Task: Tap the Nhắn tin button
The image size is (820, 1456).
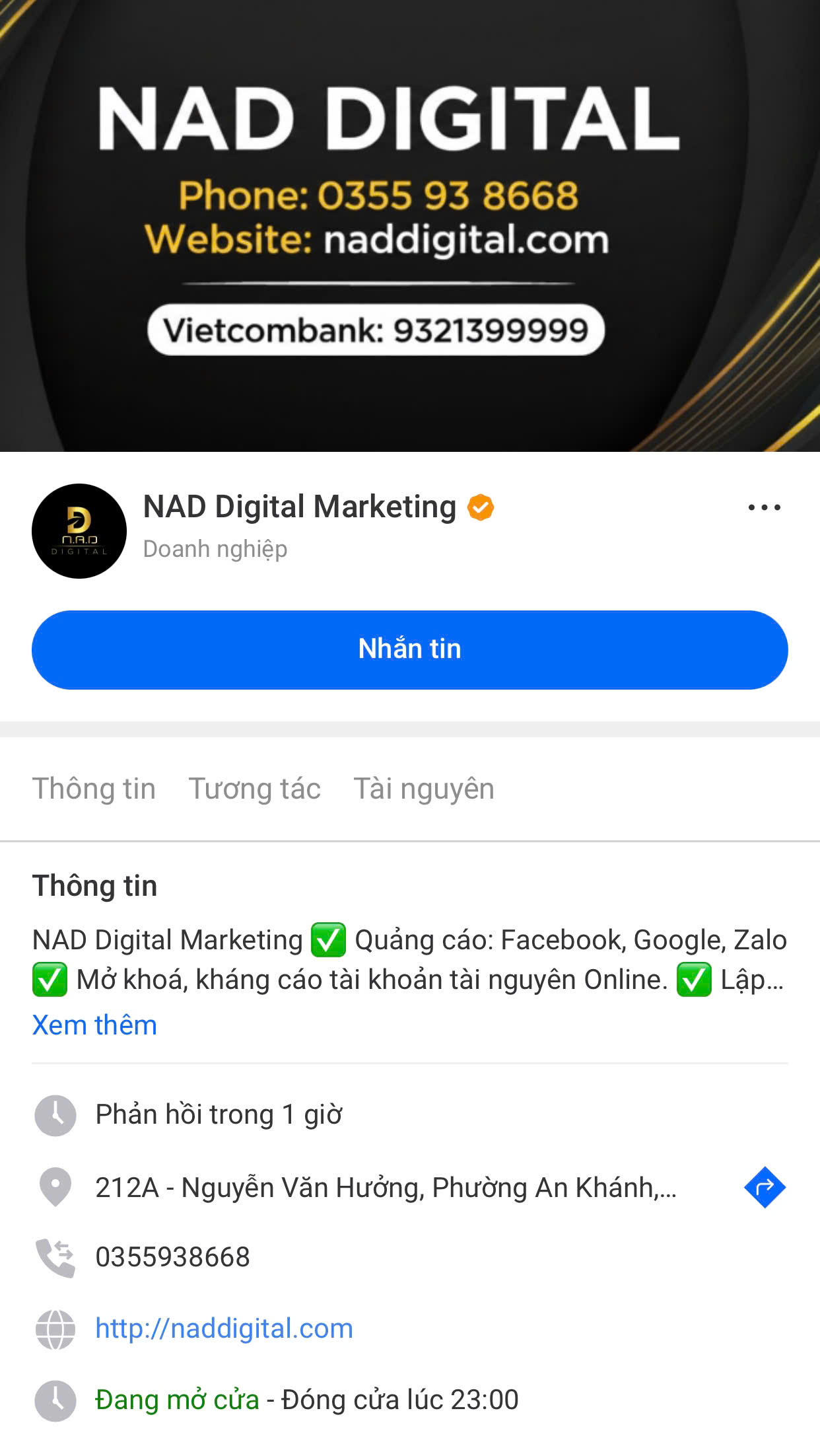Action: tap(409, 649)
